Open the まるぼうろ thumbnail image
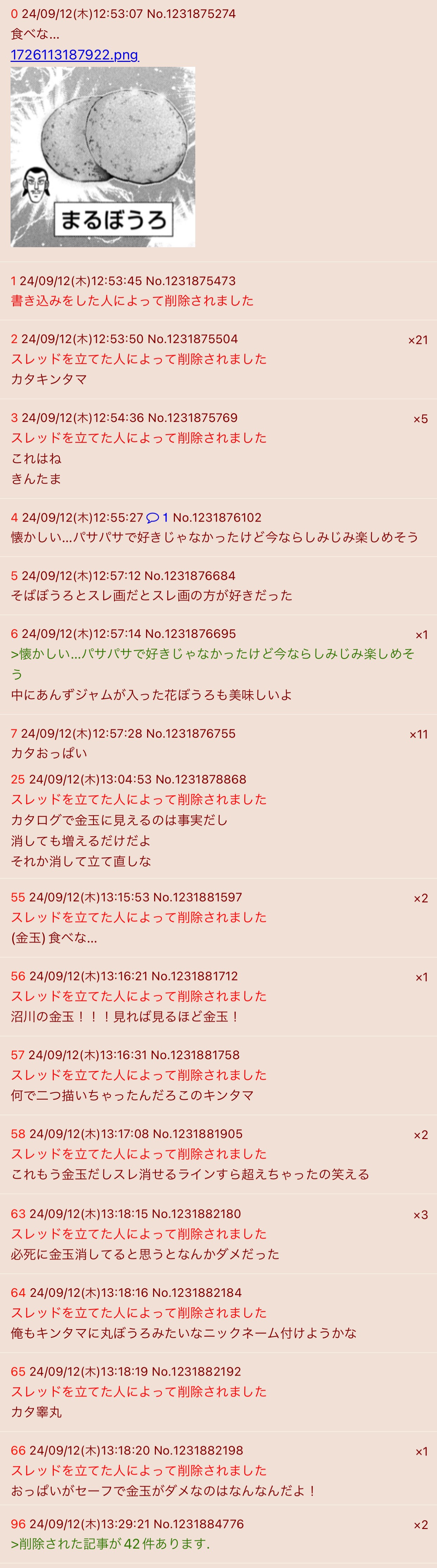Image resolution: width=437 pixels, height=1568 pixels. point(103,156)
